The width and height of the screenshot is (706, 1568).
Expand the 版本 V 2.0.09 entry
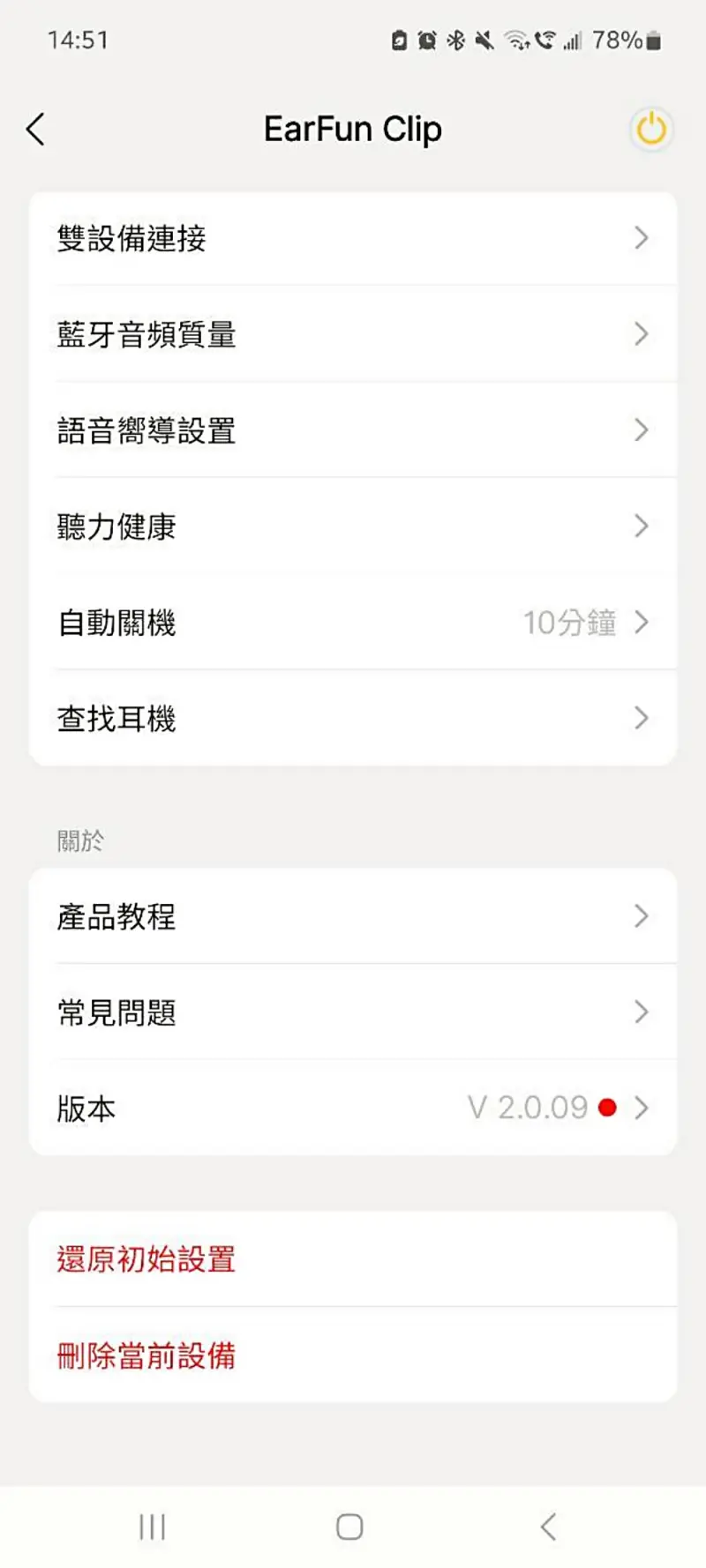click(642, 1109)
